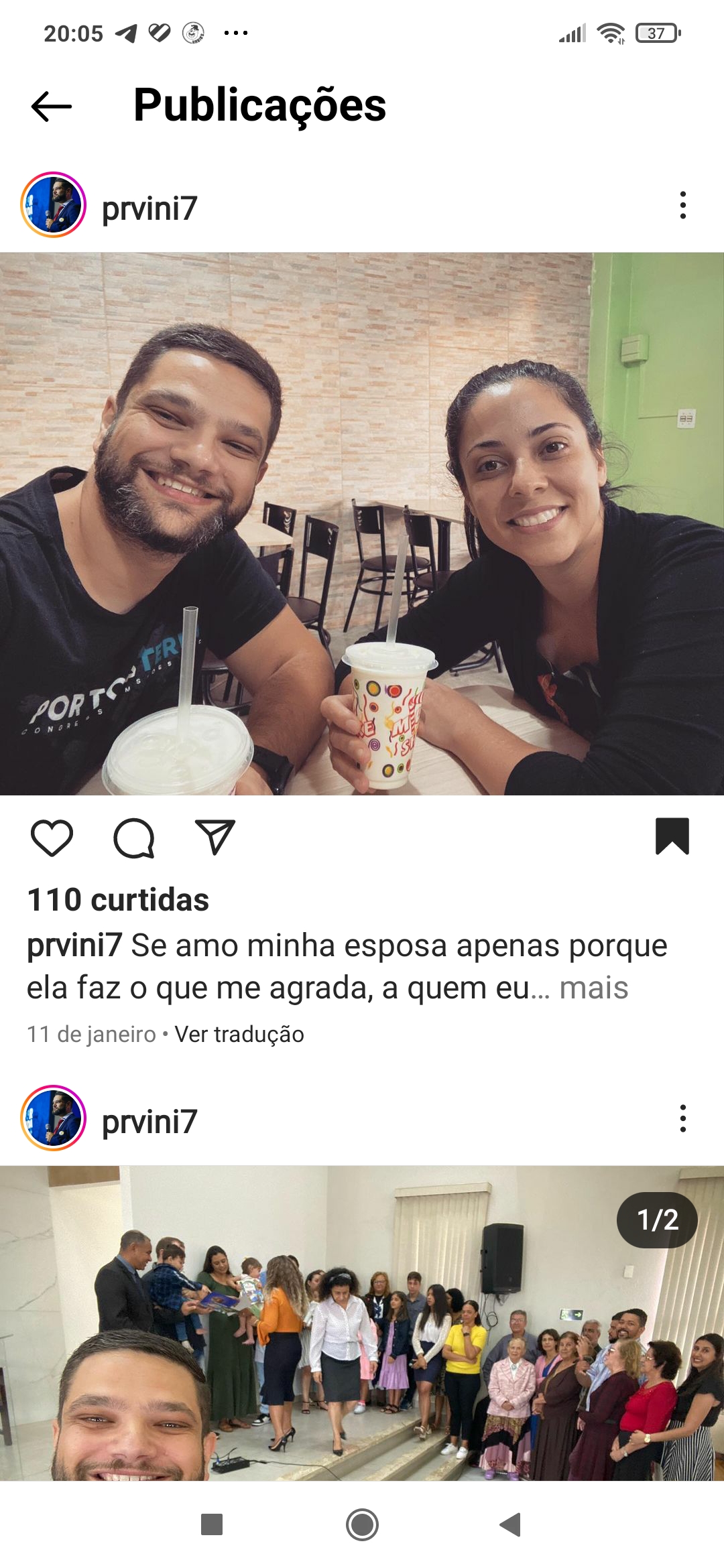The image size is (724, 1568).
Task: Open prvini7 profile picture on first post
Action: tap(54, 205)
